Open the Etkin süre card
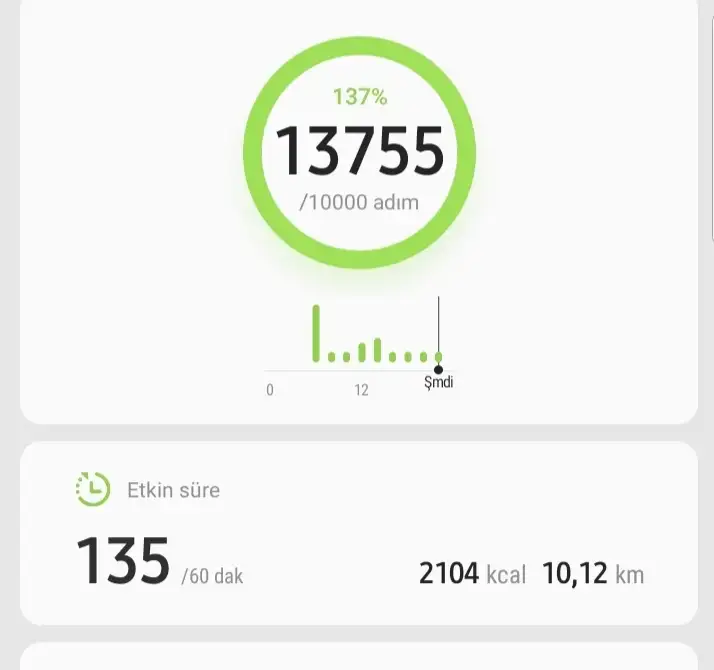714x670 pixels. pos(358,533)
